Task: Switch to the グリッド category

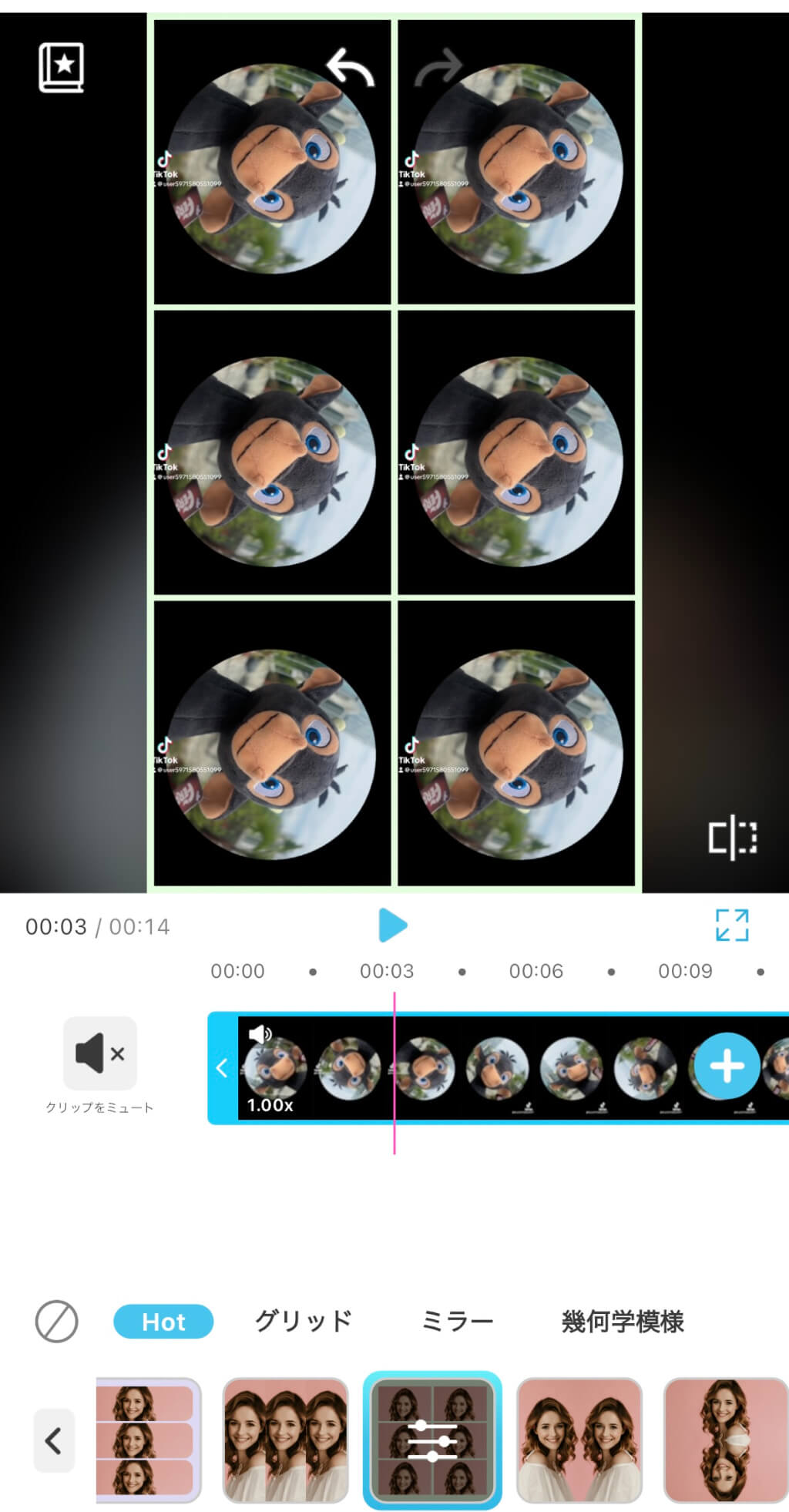Action: pyautogui.click(x=303, y=1322)
